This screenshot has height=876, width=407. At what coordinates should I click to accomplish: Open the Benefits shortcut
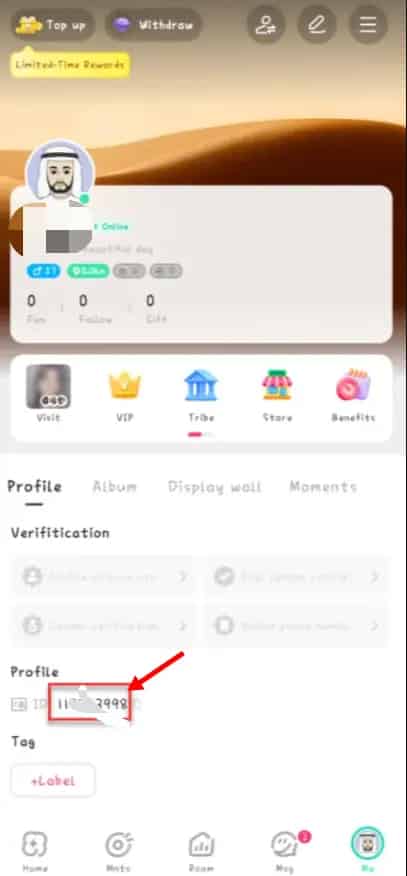pos(353,393)
